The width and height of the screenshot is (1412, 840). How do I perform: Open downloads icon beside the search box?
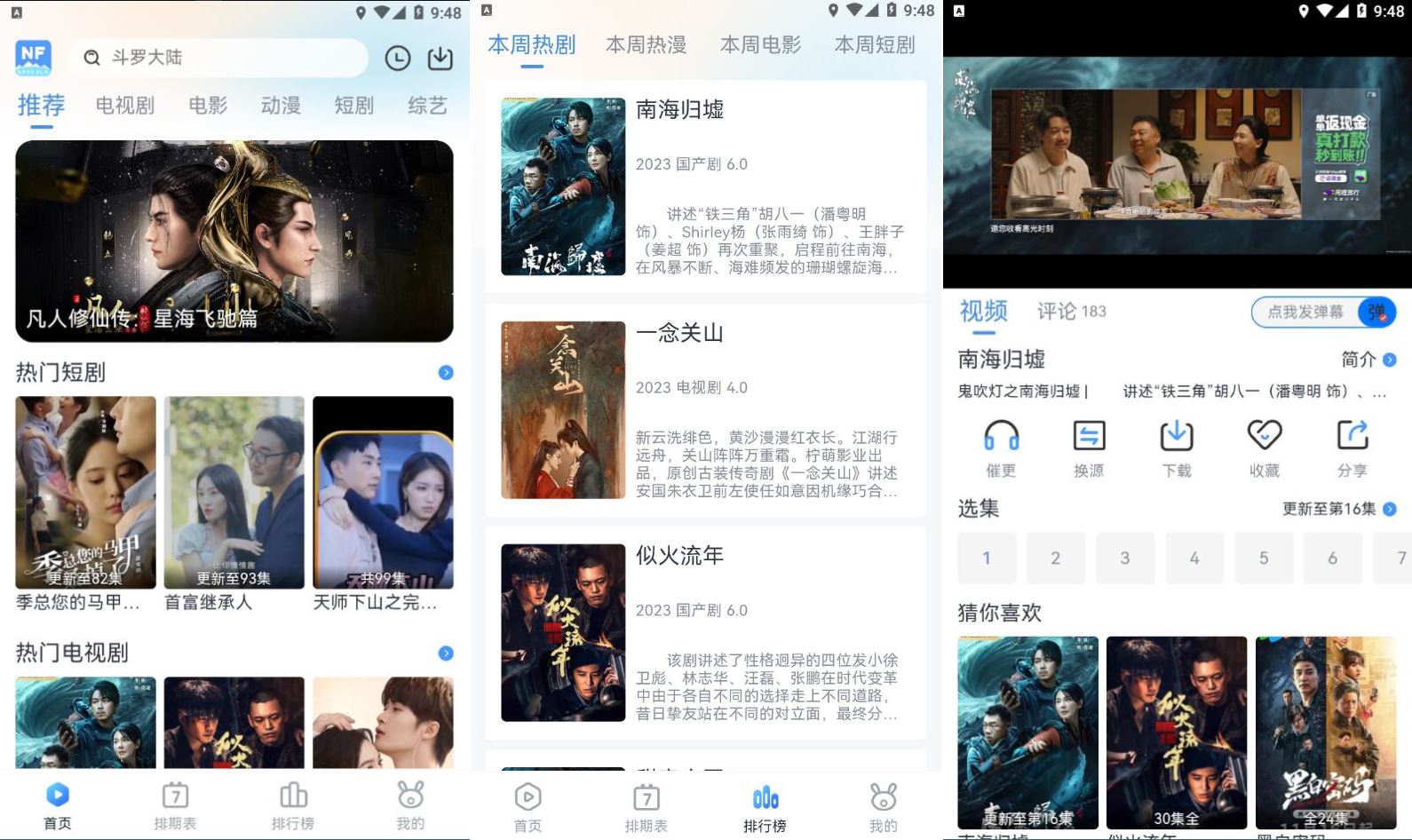coord(440,59)
